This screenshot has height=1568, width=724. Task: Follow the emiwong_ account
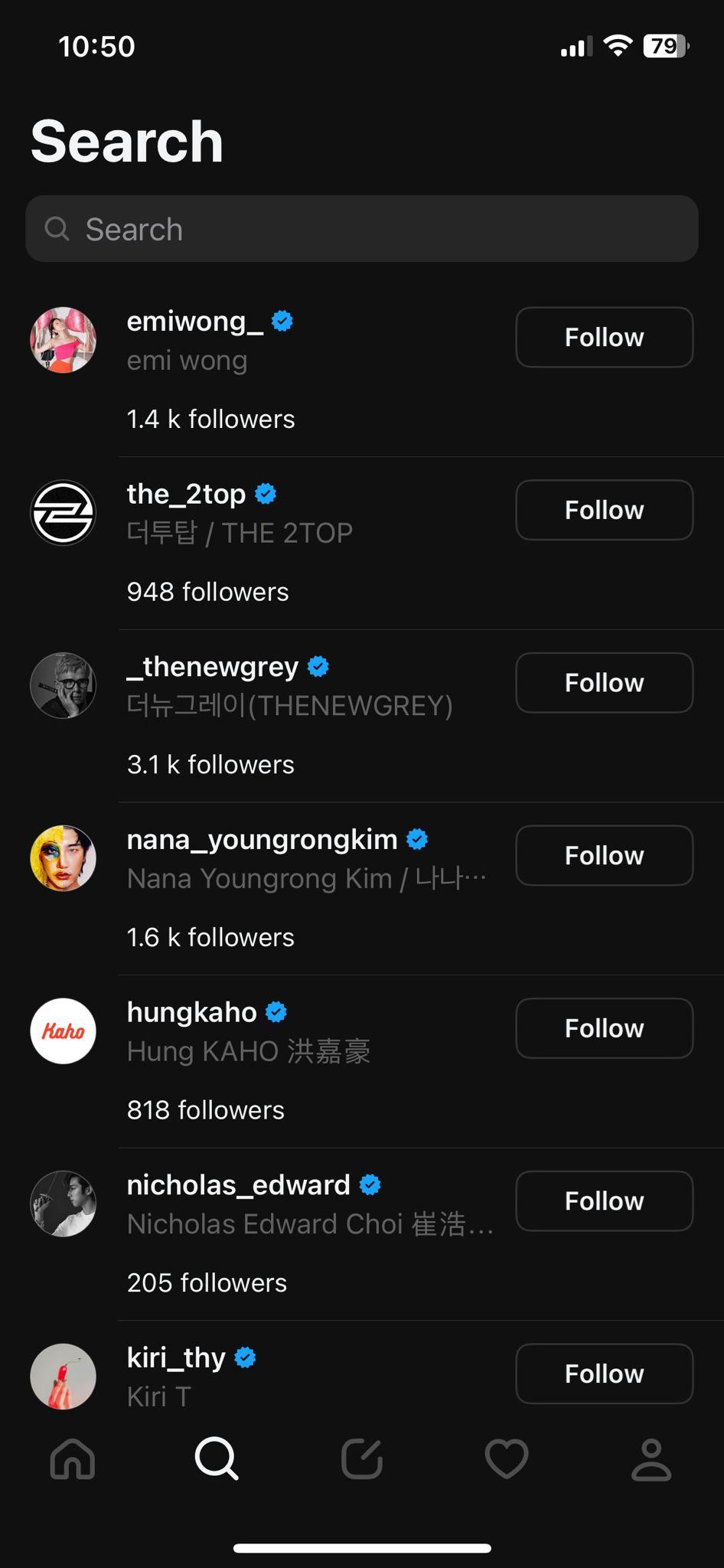tap(604, 337)
